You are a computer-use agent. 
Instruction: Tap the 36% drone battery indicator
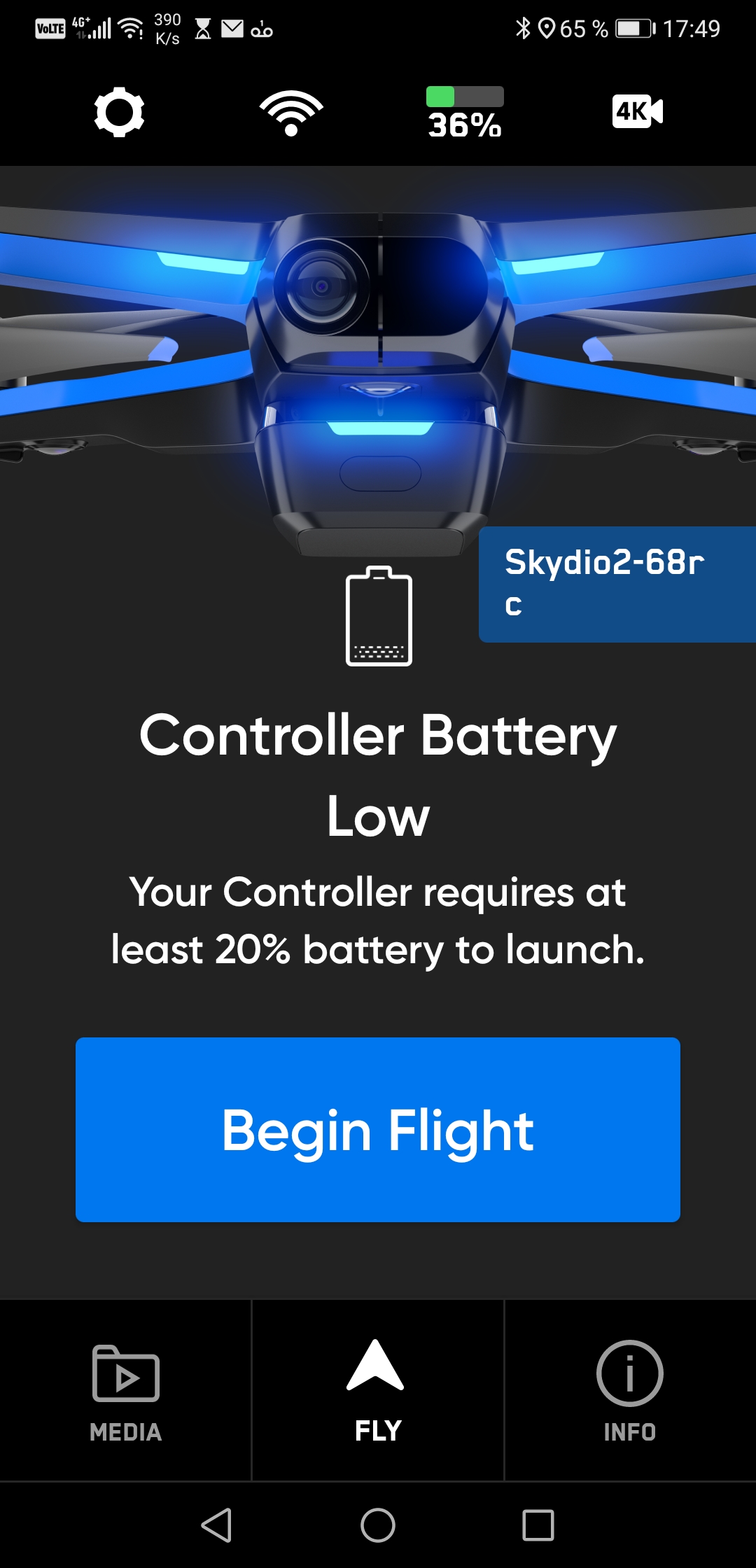point(465,113)
